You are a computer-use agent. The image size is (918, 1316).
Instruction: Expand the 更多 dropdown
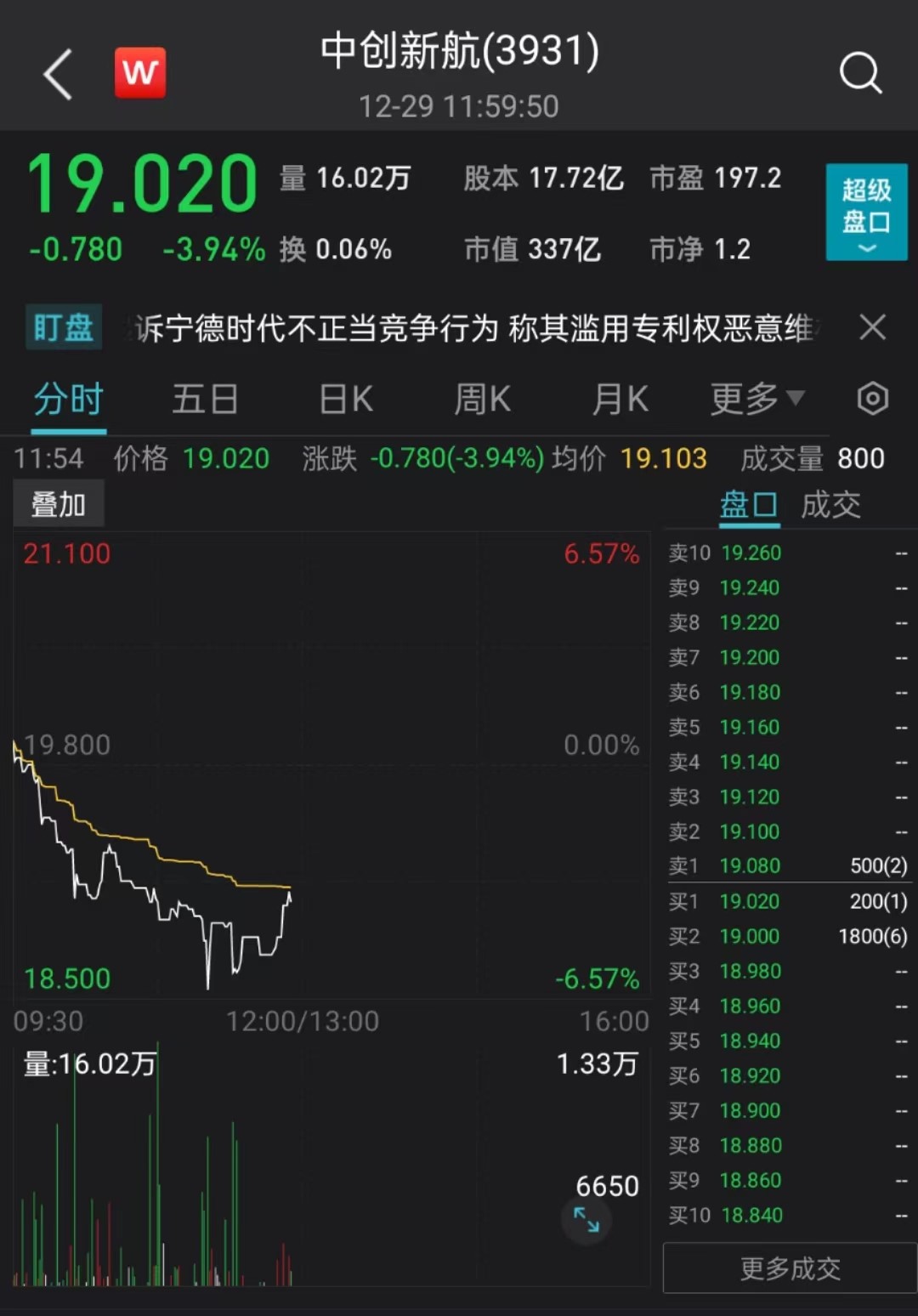point(756,398)
